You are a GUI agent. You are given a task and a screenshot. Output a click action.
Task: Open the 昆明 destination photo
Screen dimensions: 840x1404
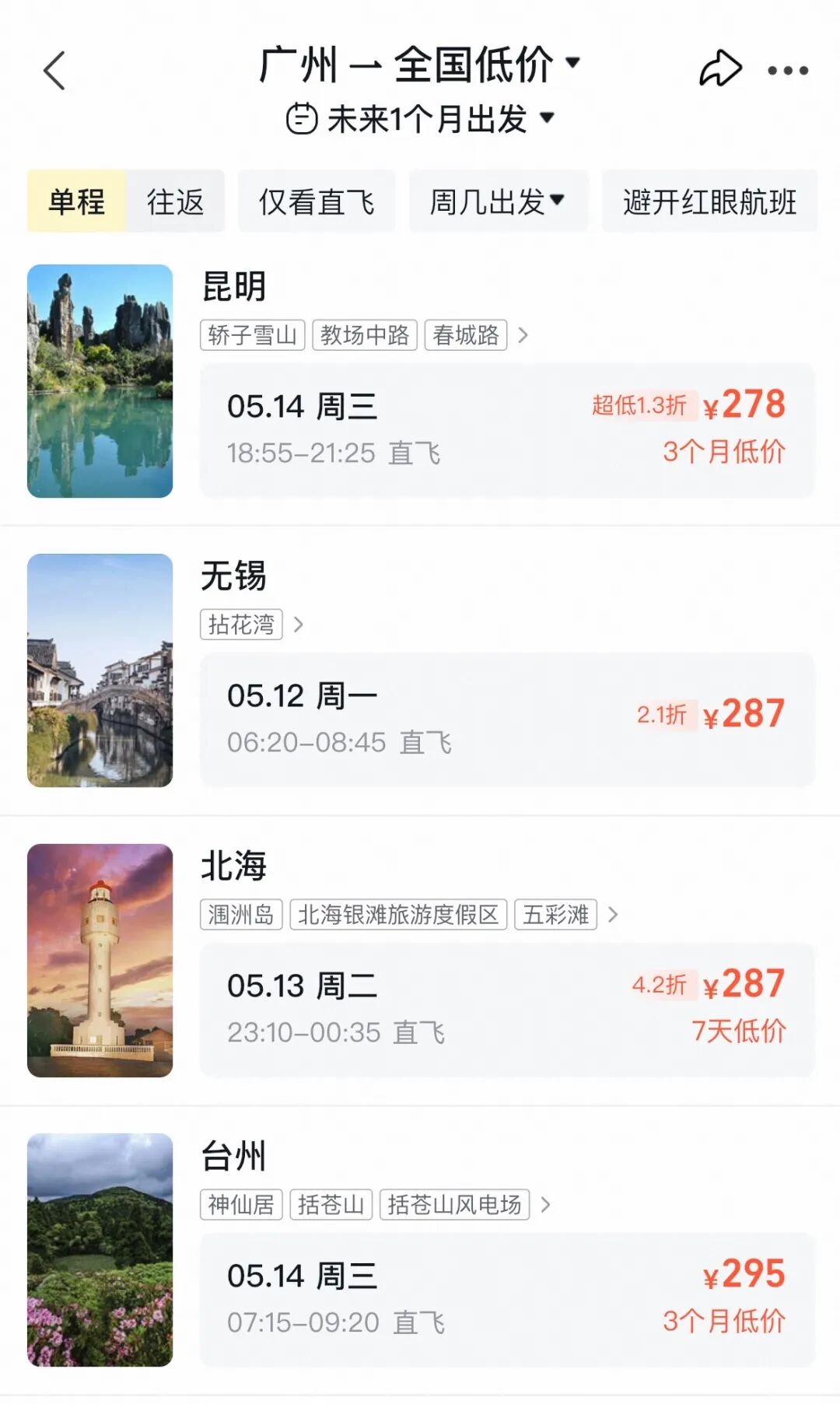[x=100, y=381]
